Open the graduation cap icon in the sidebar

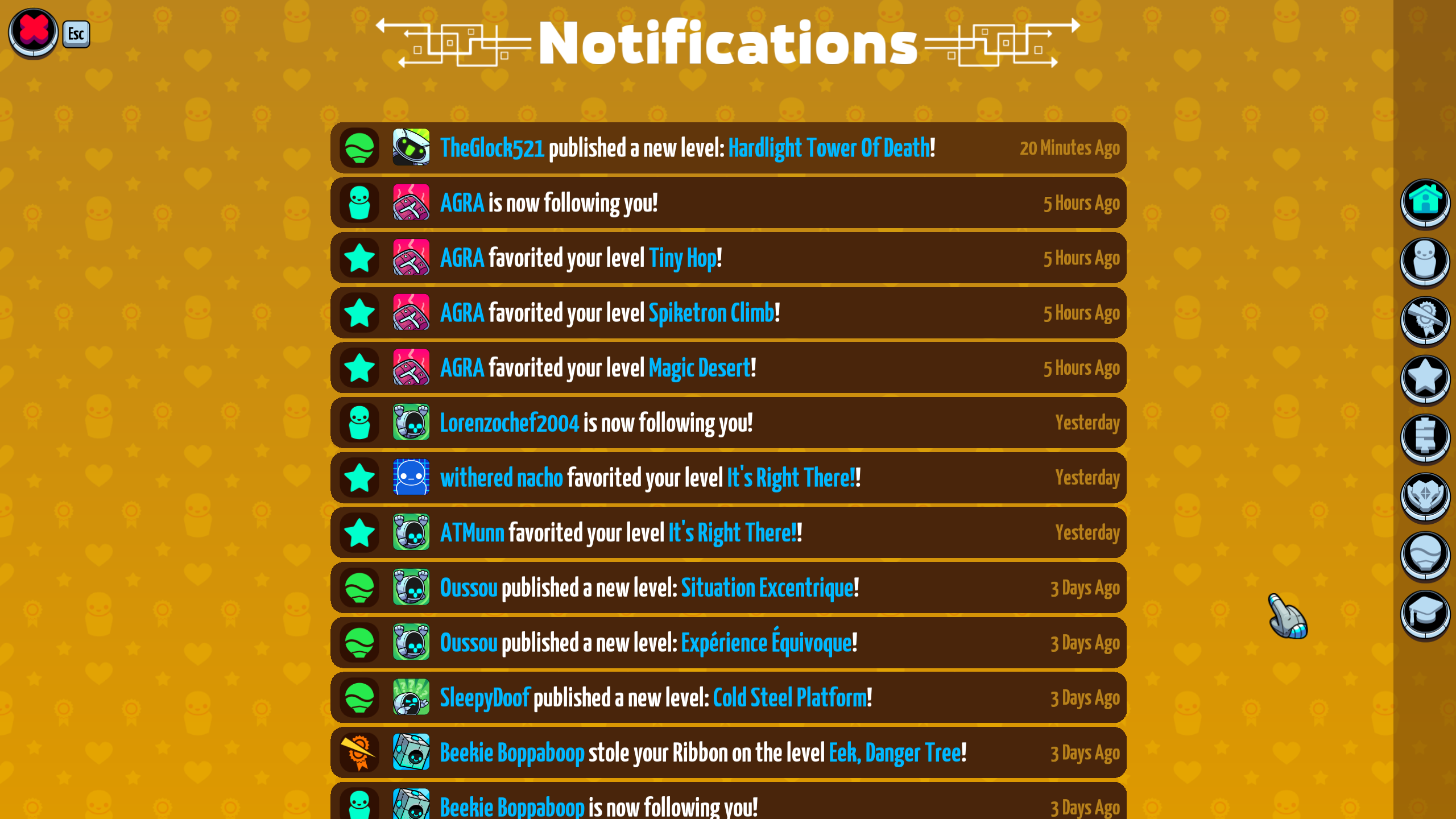[1425, 614]
